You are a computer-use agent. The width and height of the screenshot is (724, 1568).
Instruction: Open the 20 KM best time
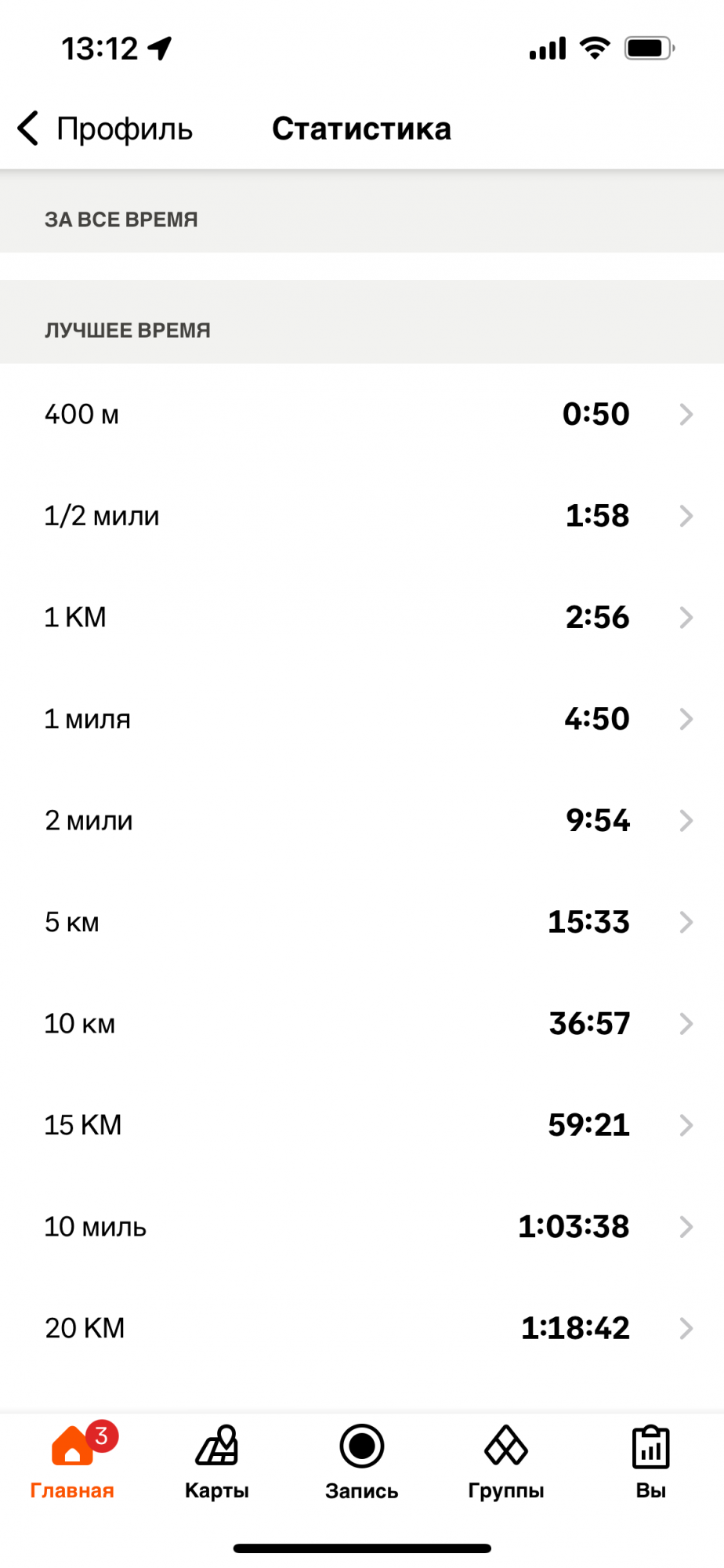click(362, 1328)
